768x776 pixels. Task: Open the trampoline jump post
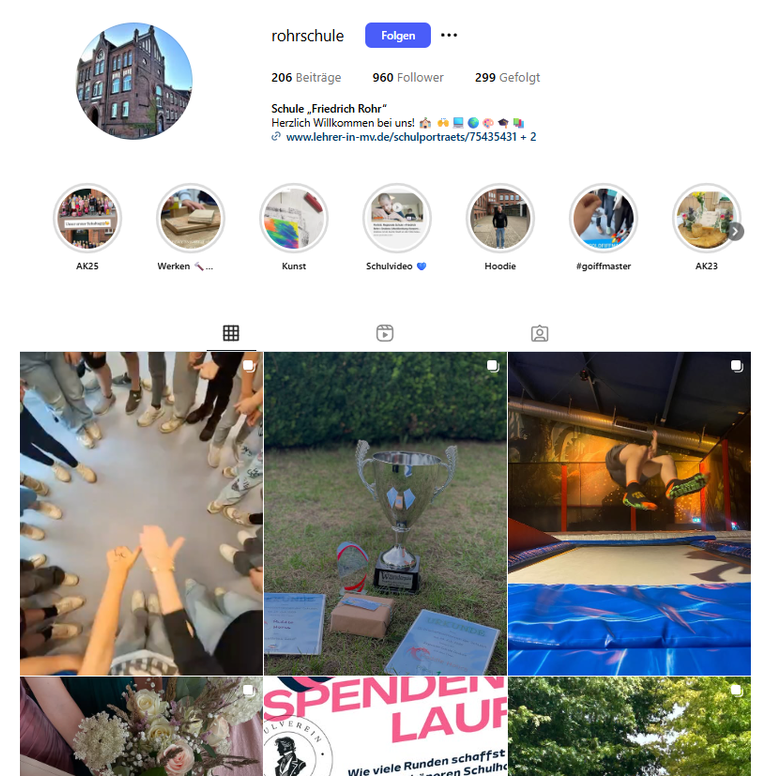(629, 513)
